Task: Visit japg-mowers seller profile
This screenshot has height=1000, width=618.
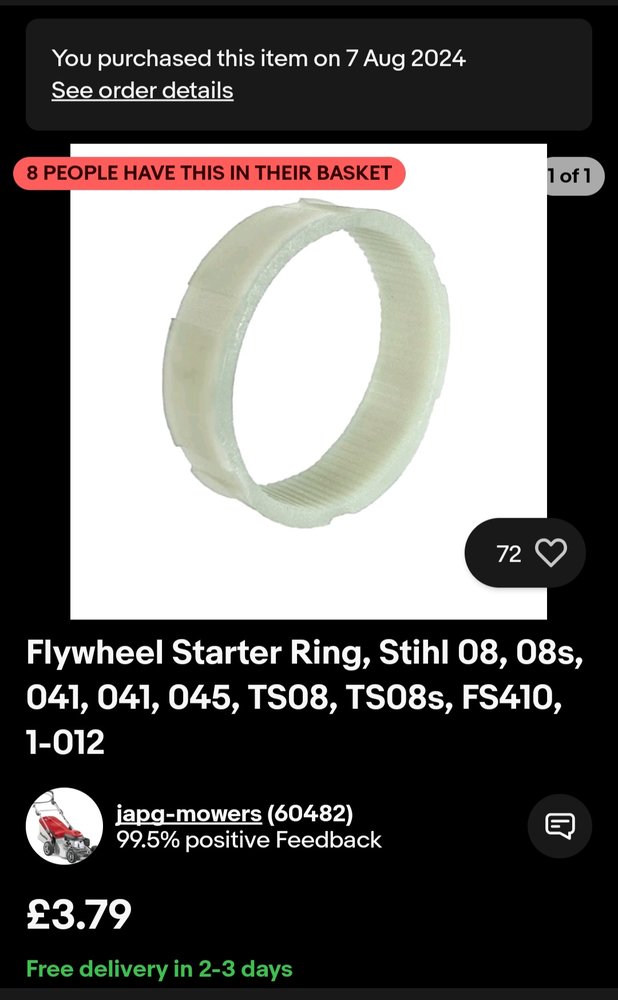Action: 188,814
